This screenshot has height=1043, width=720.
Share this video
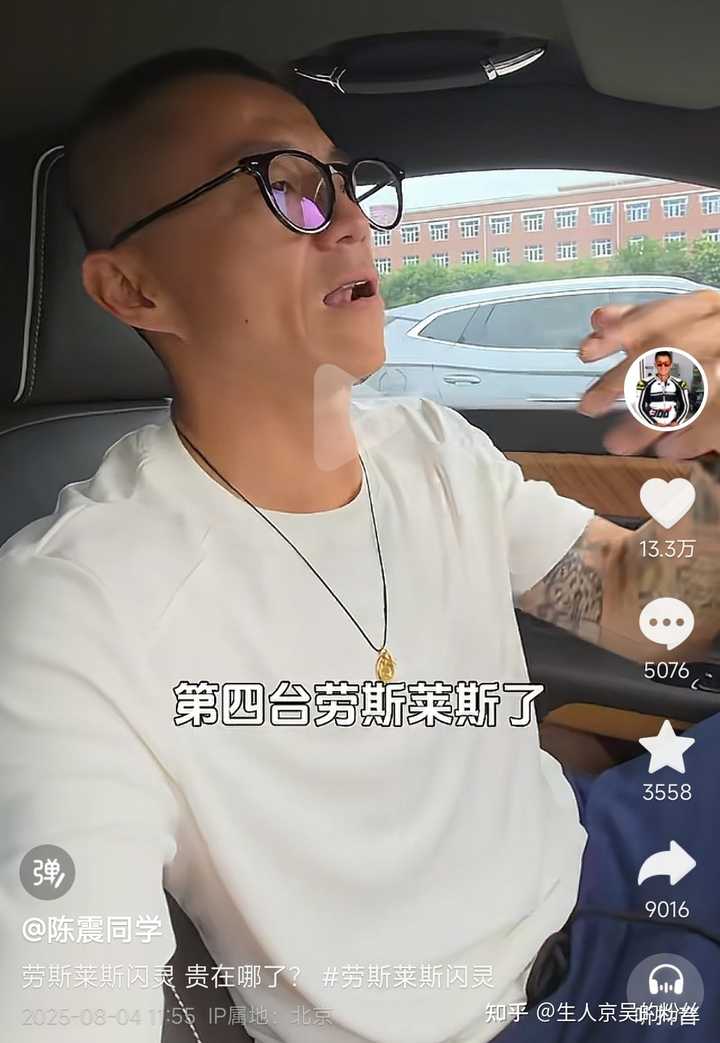point(667,864)
